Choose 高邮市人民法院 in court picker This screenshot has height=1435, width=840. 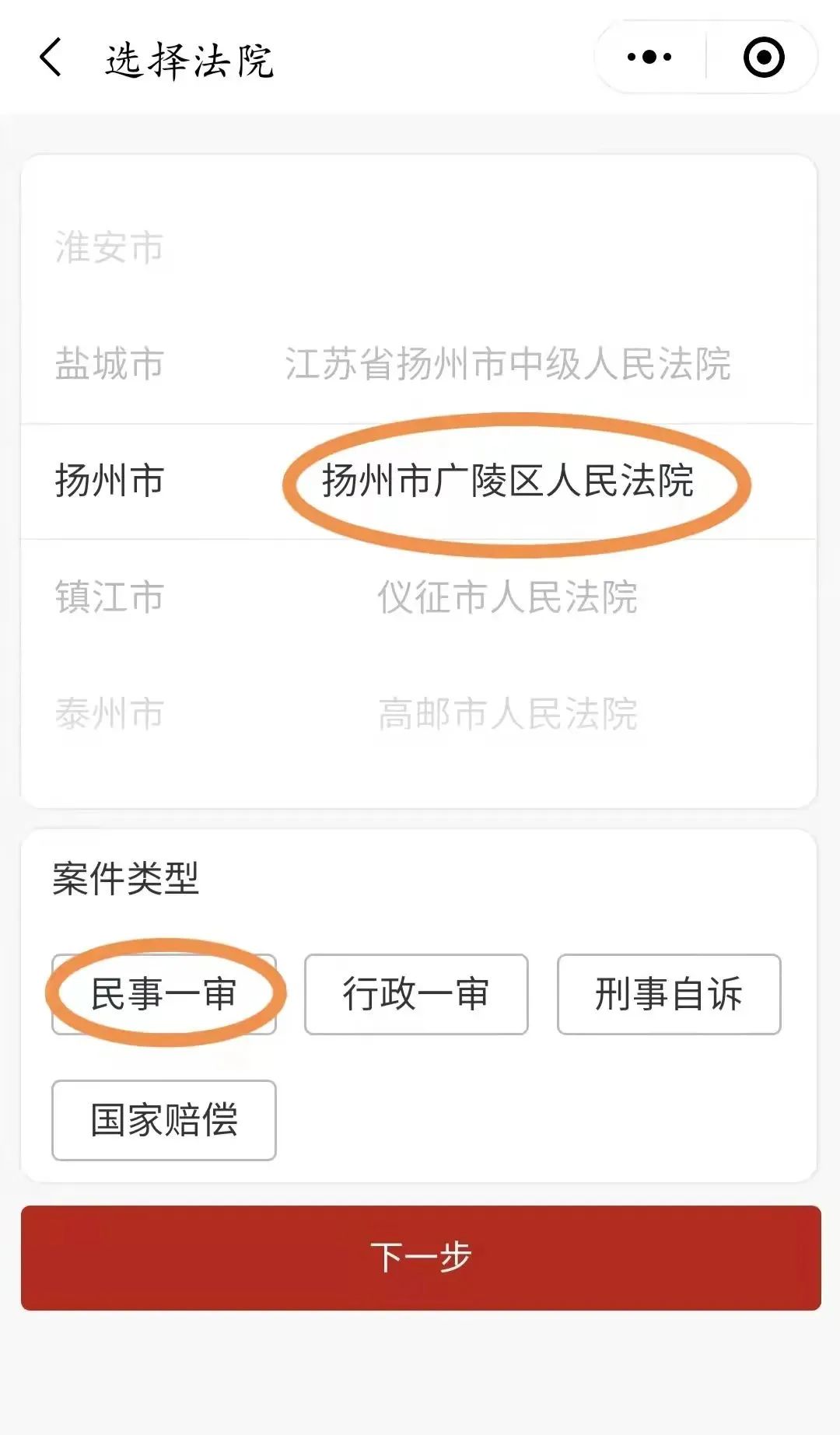coord(507,713)
